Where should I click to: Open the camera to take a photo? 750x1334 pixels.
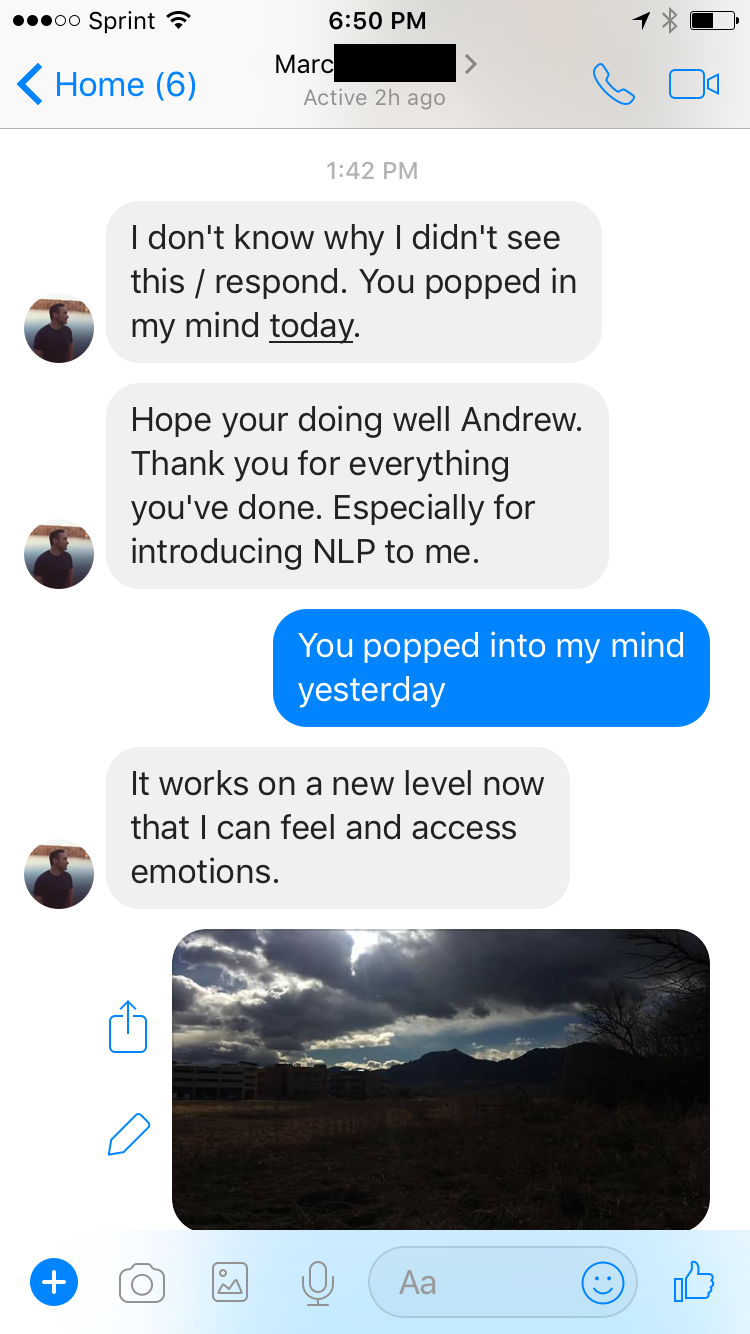click(141, 1283)
